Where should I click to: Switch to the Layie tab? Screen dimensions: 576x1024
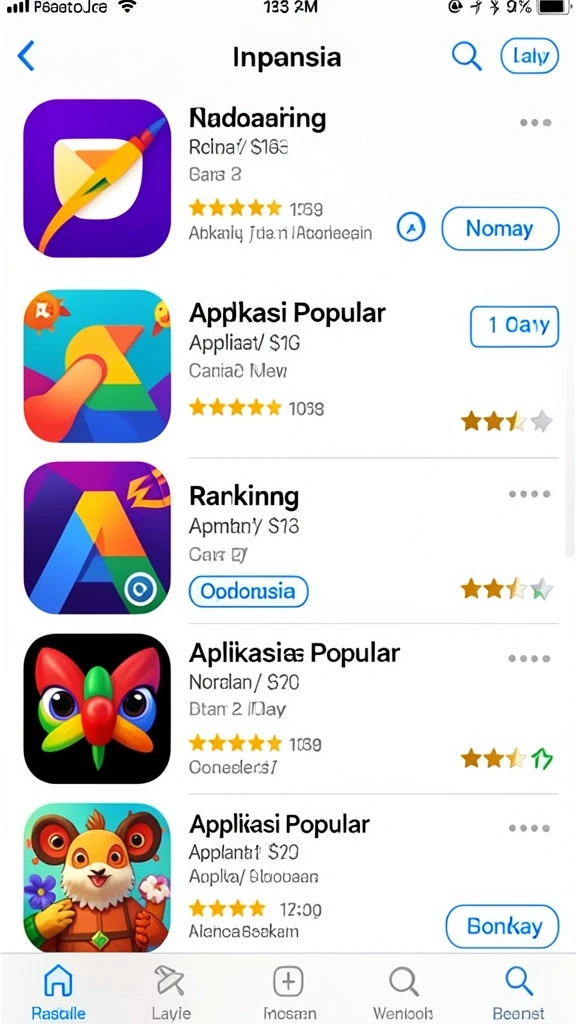(171, 991)
